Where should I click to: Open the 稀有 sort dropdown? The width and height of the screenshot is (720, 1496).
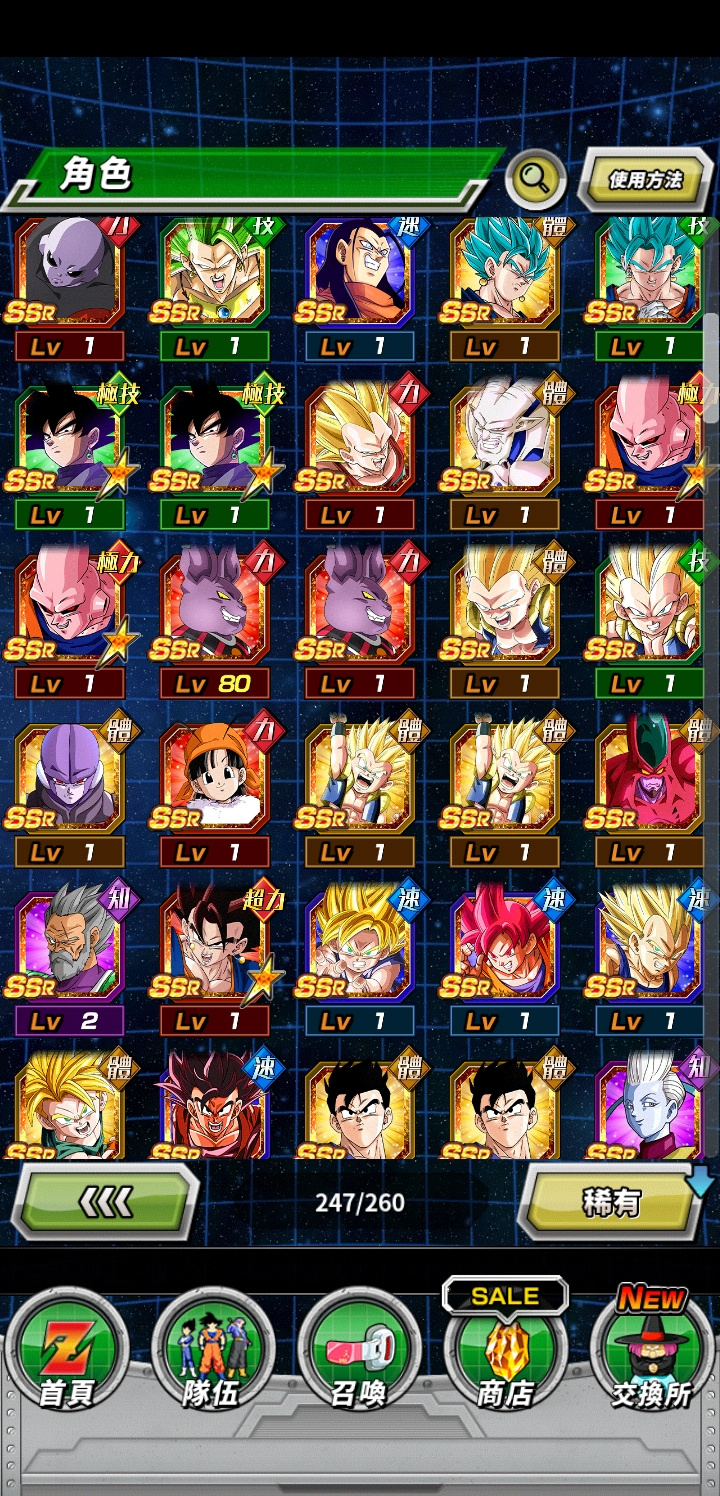coord(613,1201)
